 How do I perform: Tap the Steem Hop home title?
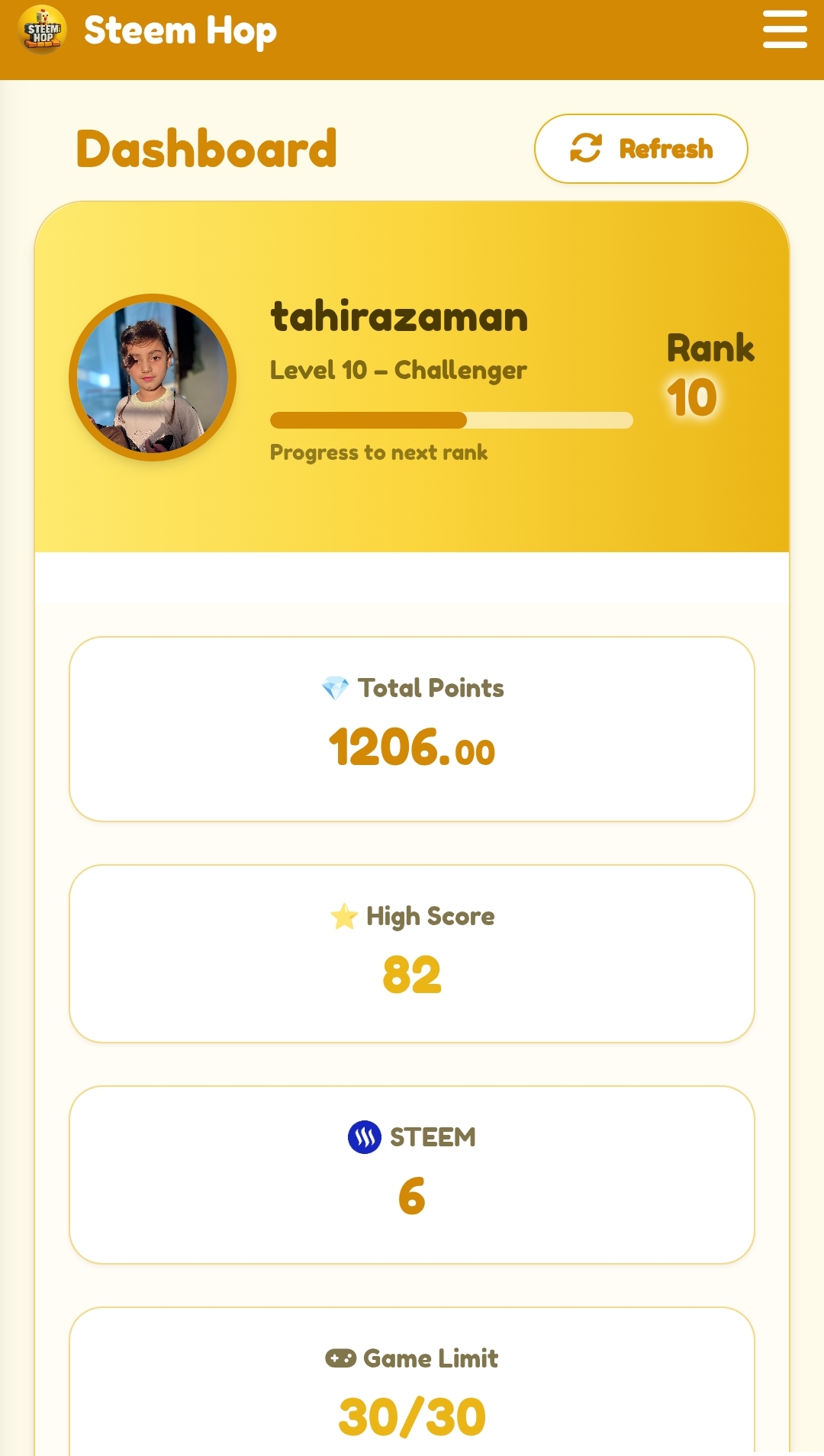pos(180,31)
